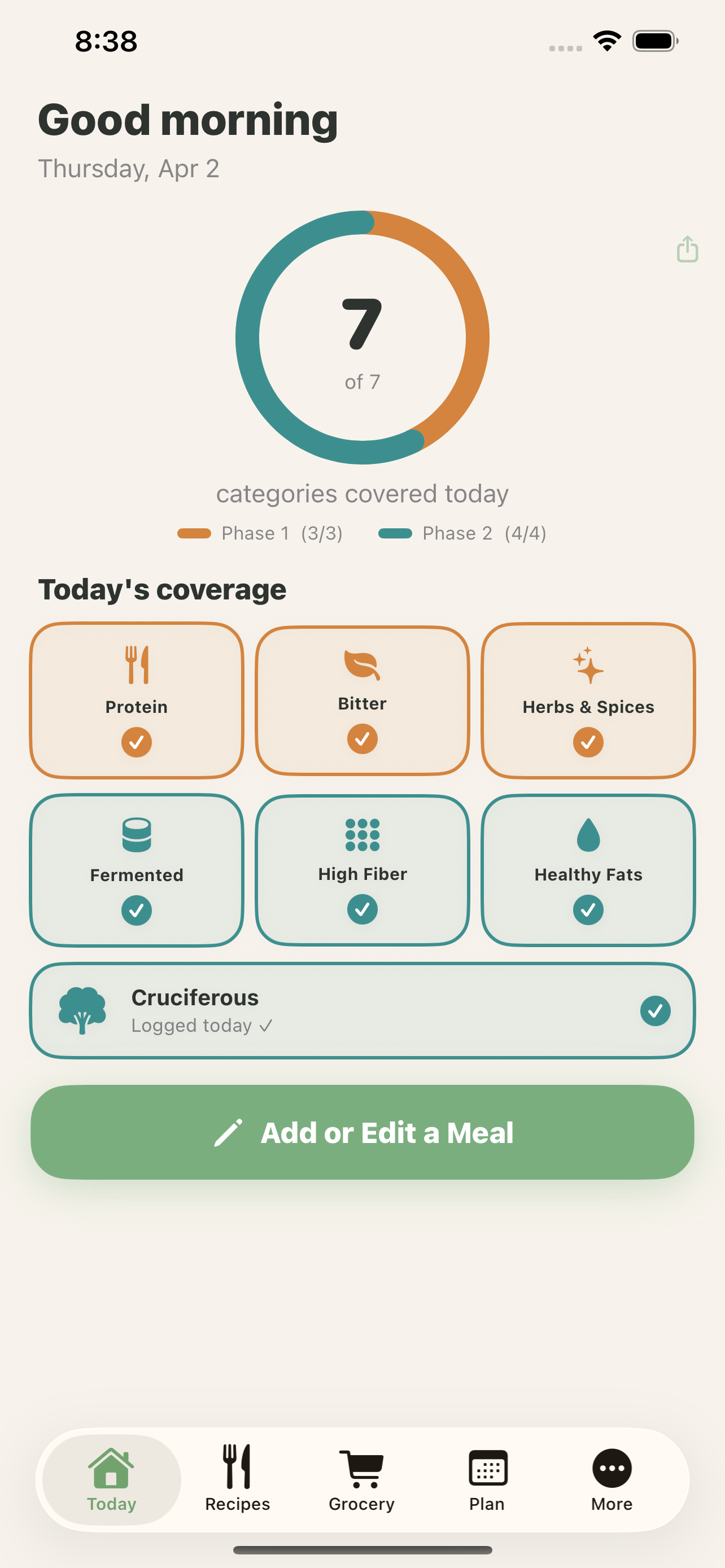This screenshot has height=1568, width=725.
Task: Expand the High Fiber card
Action: tap(361, 870)
